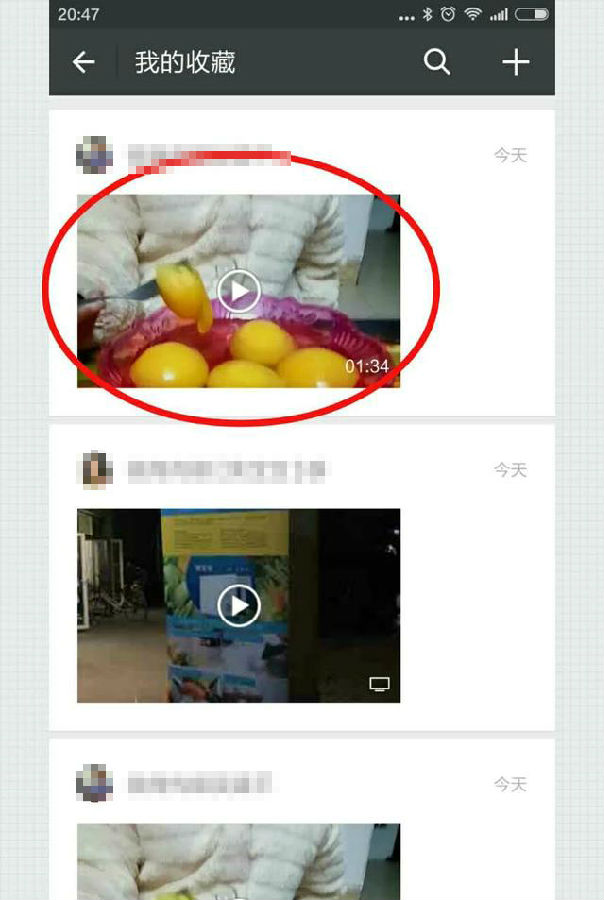Add a new favorite item

point(515,62)
